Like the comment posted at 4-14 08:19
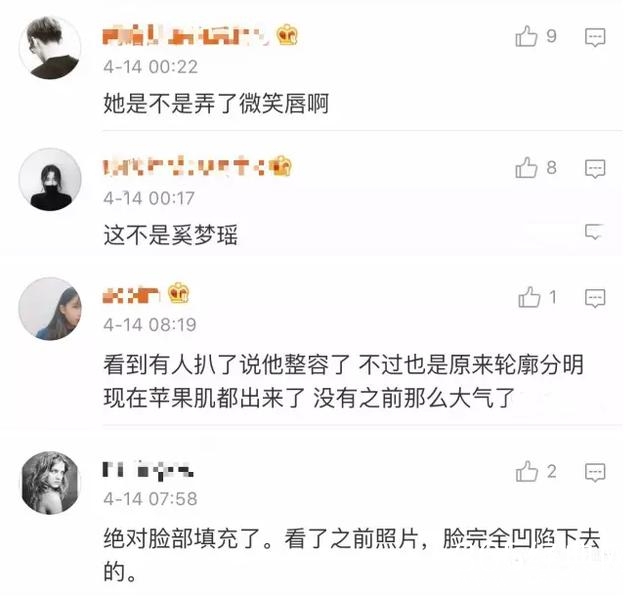The height and width of the screenshot is (596, 640). pyautogui.click(x=529, y=297)
